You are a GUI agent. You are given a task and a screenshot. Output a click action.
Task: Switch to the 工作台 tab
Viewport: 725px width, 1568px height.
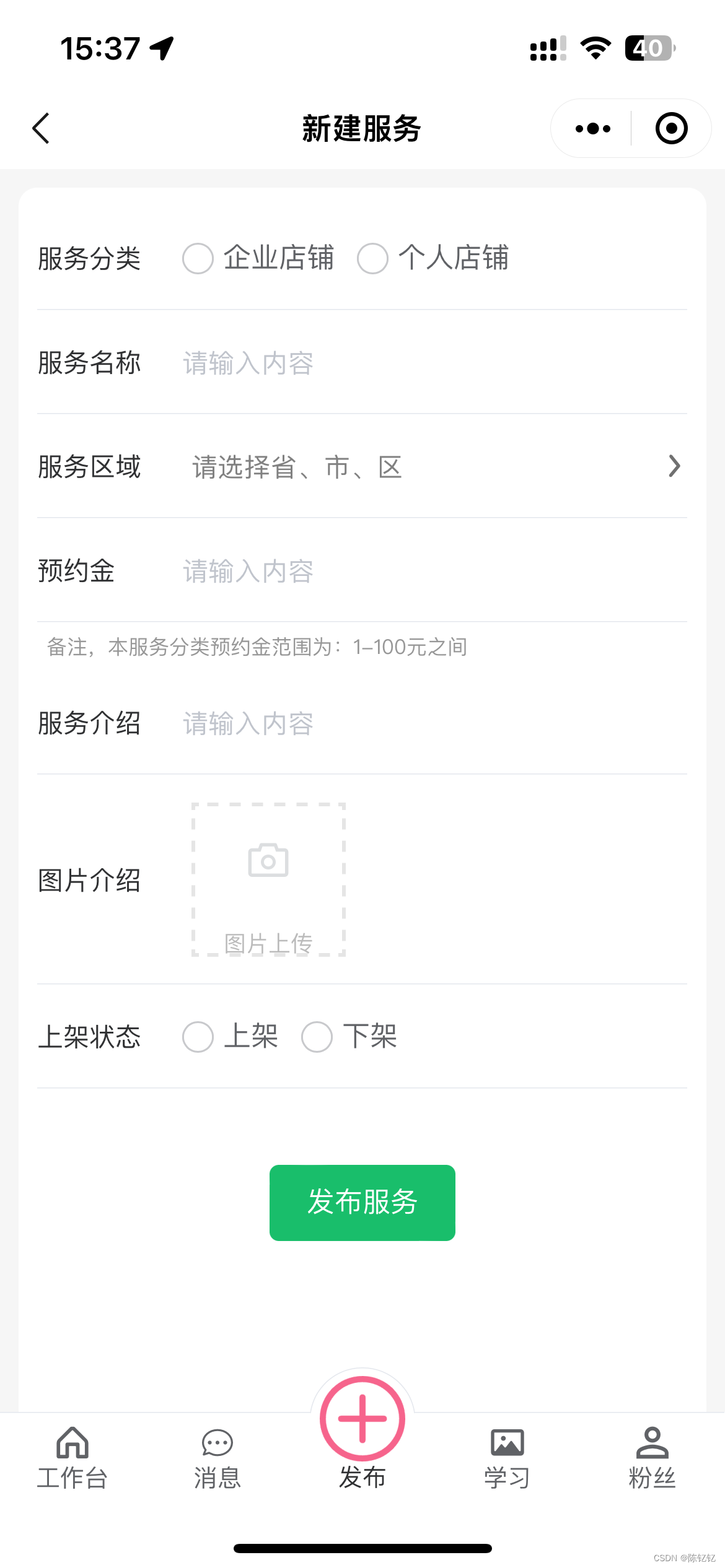(72, 1458)
